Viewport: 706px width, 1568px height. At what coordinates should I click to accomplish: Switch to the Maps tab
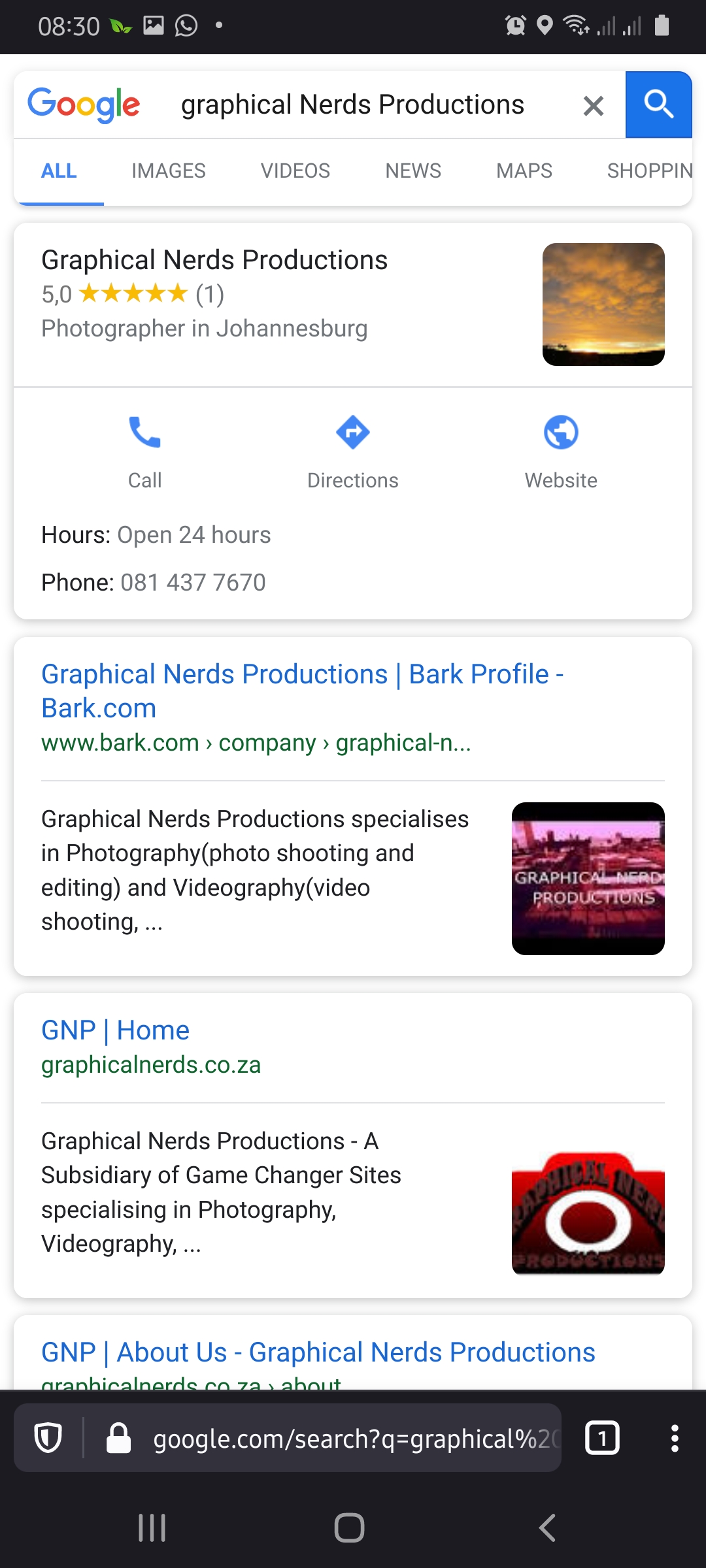(x=524, y=171)
